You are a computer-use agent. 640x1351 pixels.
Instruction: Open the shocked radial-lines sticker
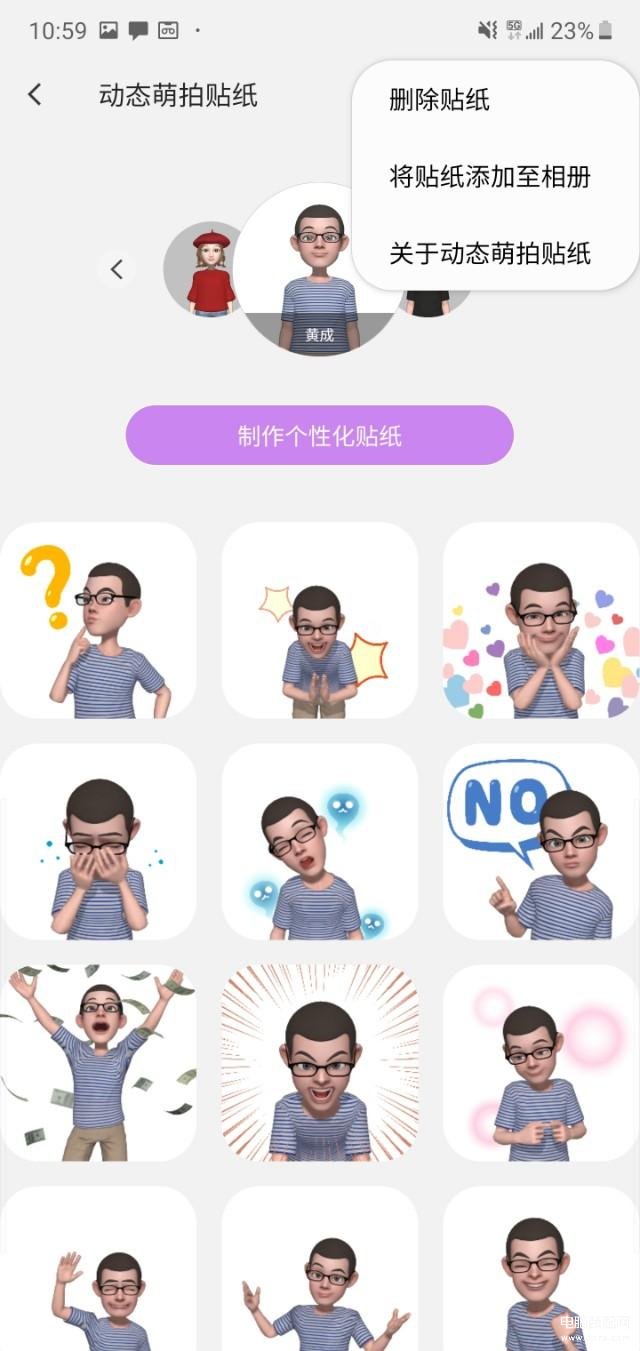tap(319, 1063)
